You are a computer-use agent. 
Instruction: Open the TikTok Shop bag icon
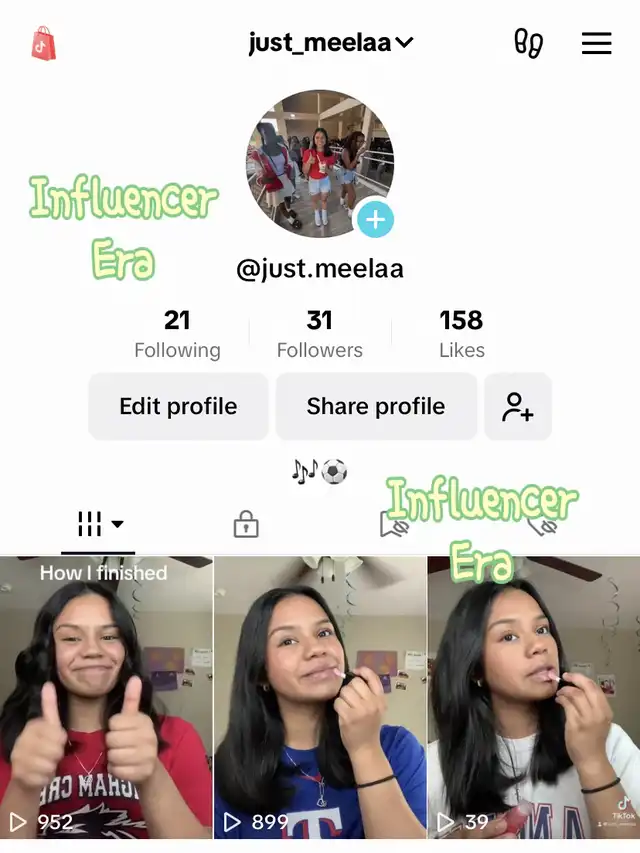(43, 44)
